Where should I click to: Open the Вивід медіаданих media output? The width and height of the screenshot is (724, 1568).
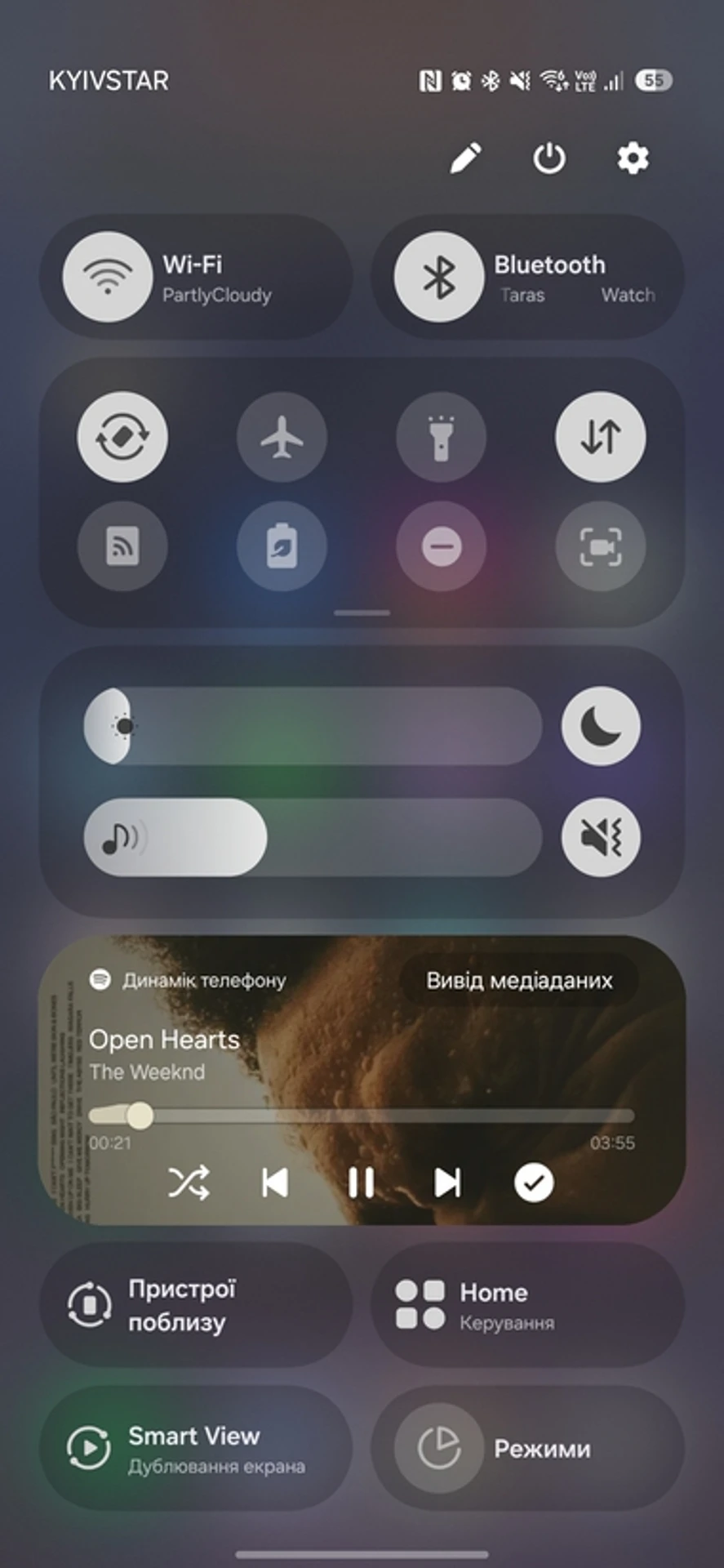click(519, 980)
